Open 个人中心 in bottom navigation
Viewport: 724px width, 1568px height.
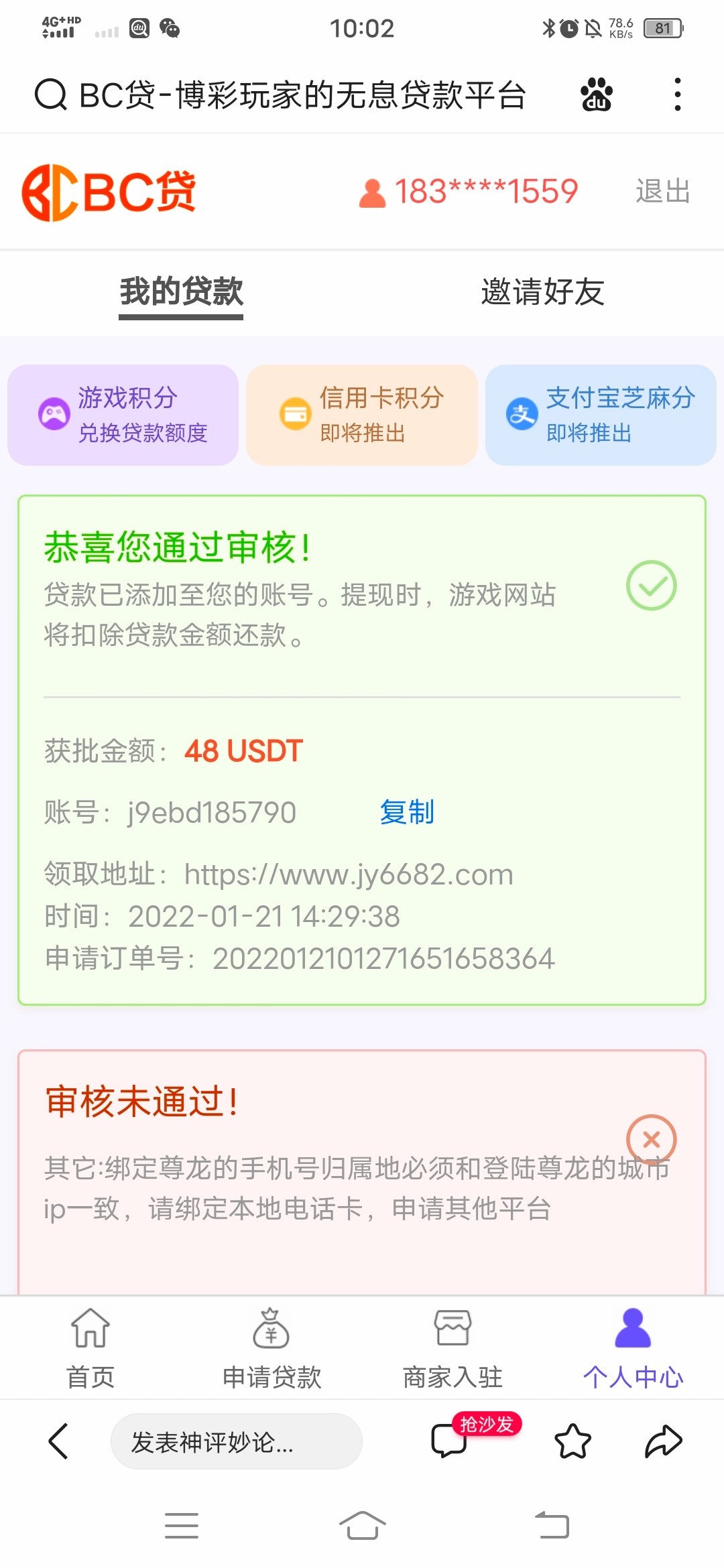click(633, 1348)
